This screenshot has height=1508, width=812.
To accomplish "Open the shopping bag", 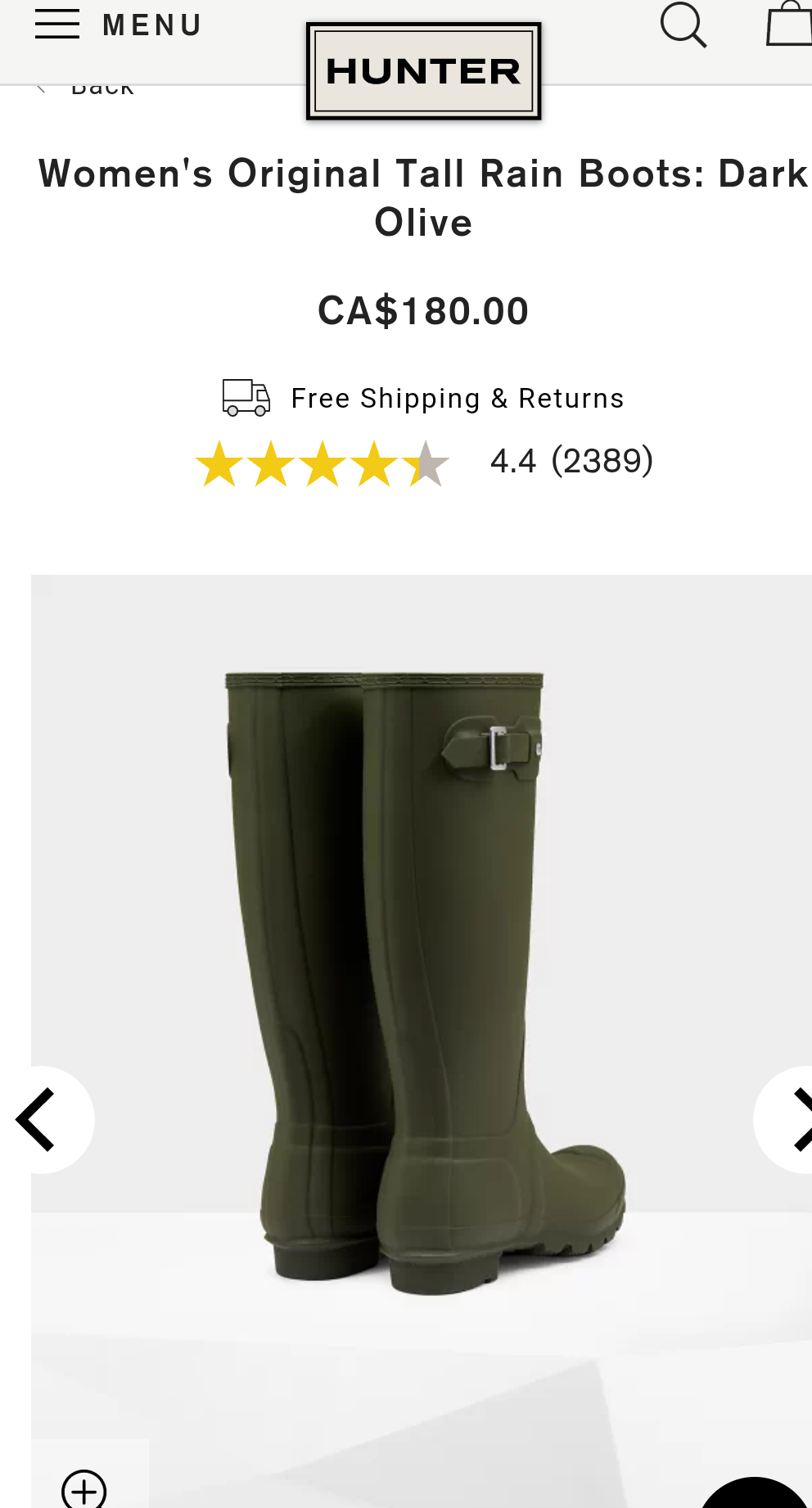I will pyautogui.click(x=789, y=25).
